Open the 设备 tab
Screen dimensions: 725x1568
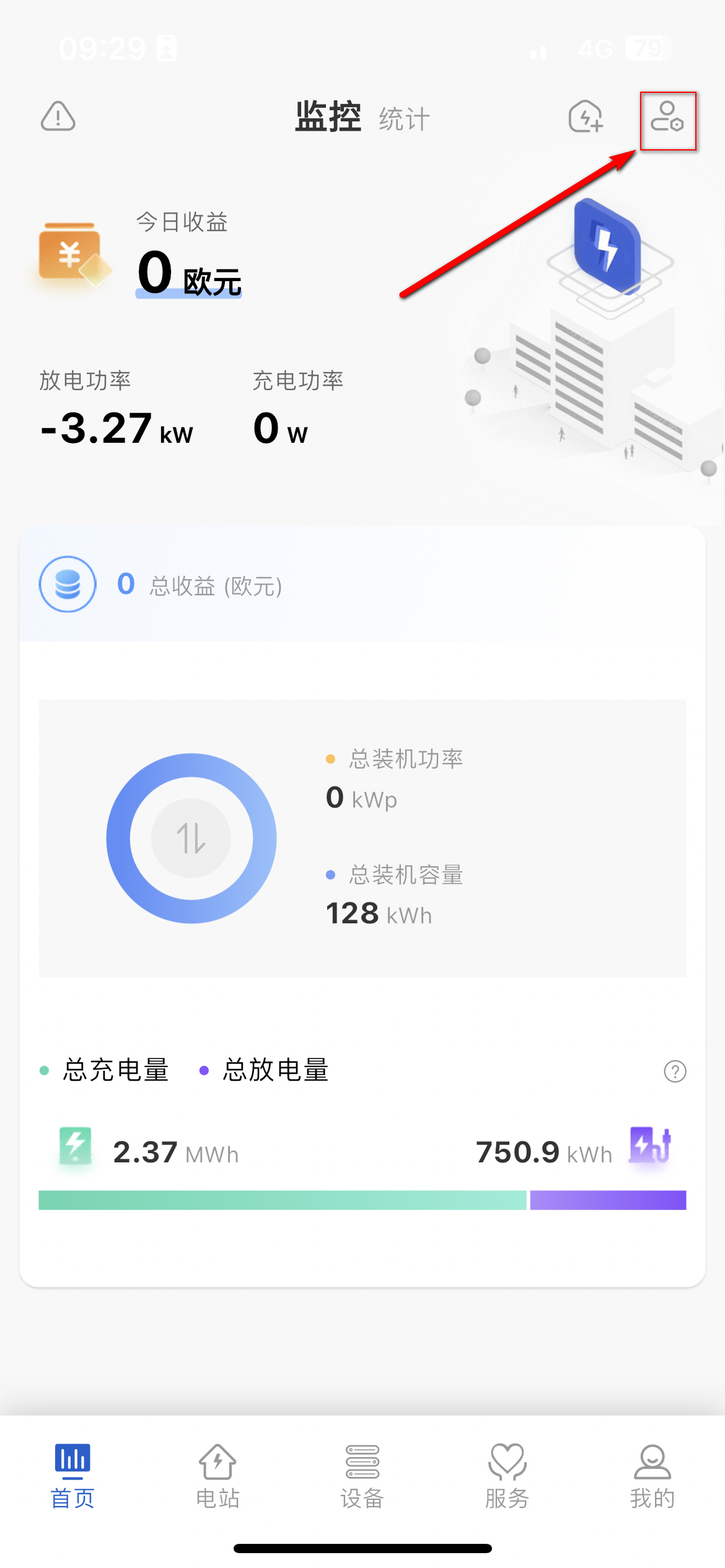click(x=362, y=1476)
